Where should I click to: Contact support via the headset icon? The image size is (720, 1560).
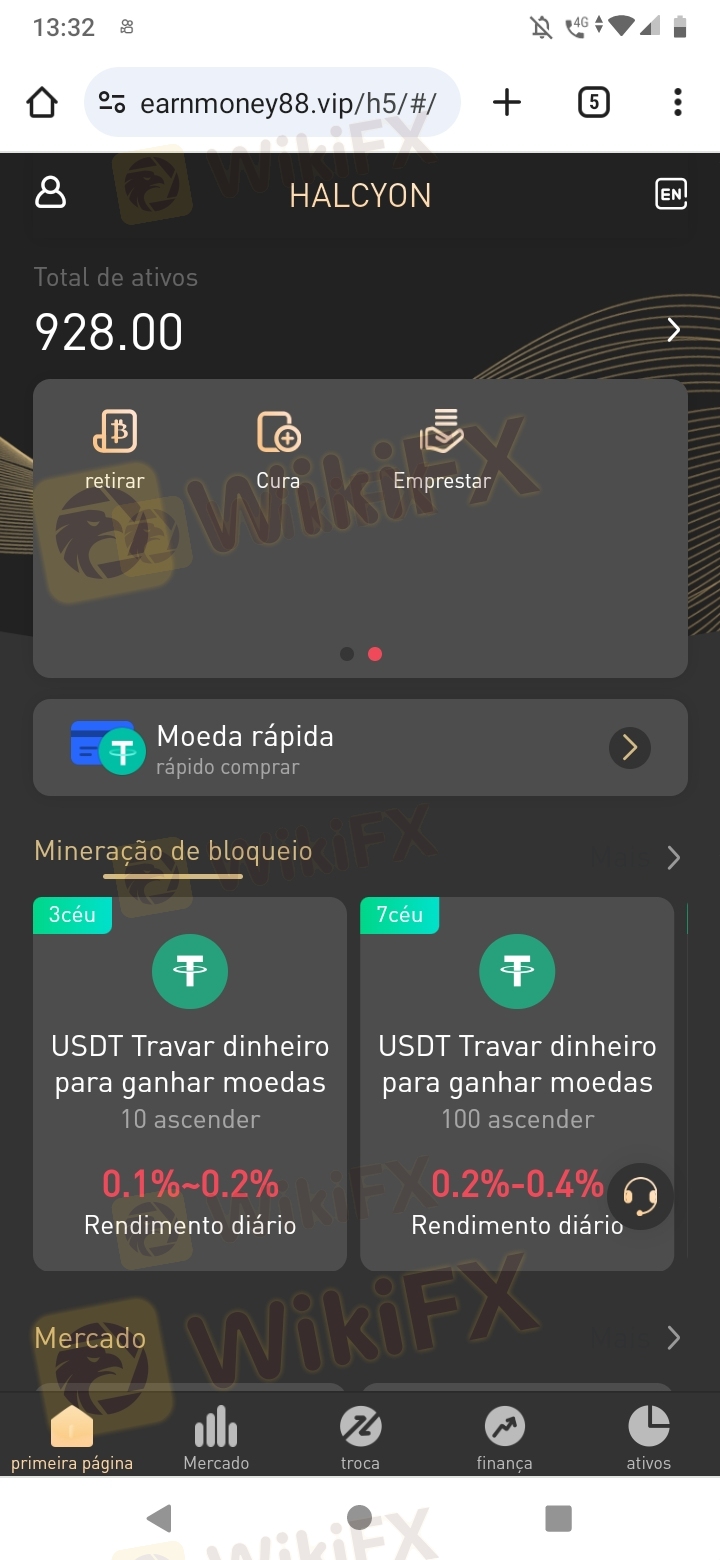click(640, 1196)
